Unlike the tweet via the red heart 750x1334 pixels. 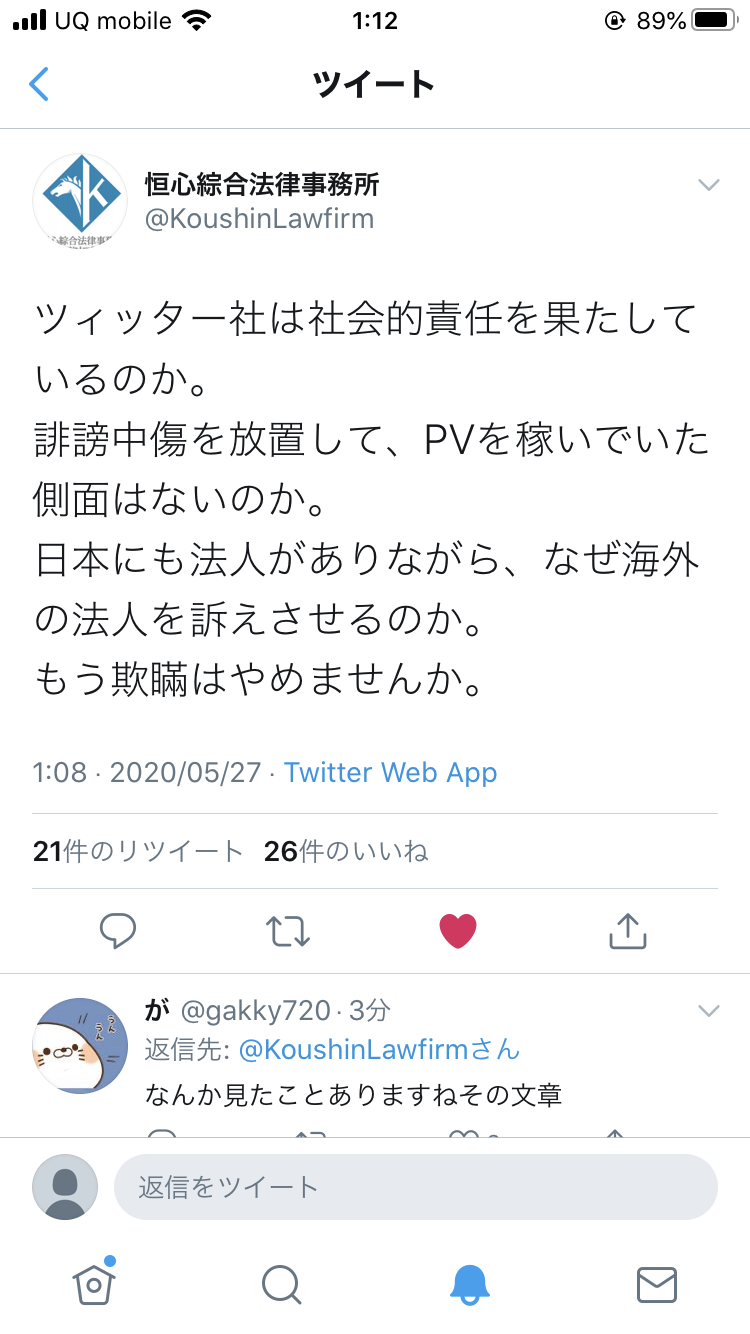[x=458, y=931]
